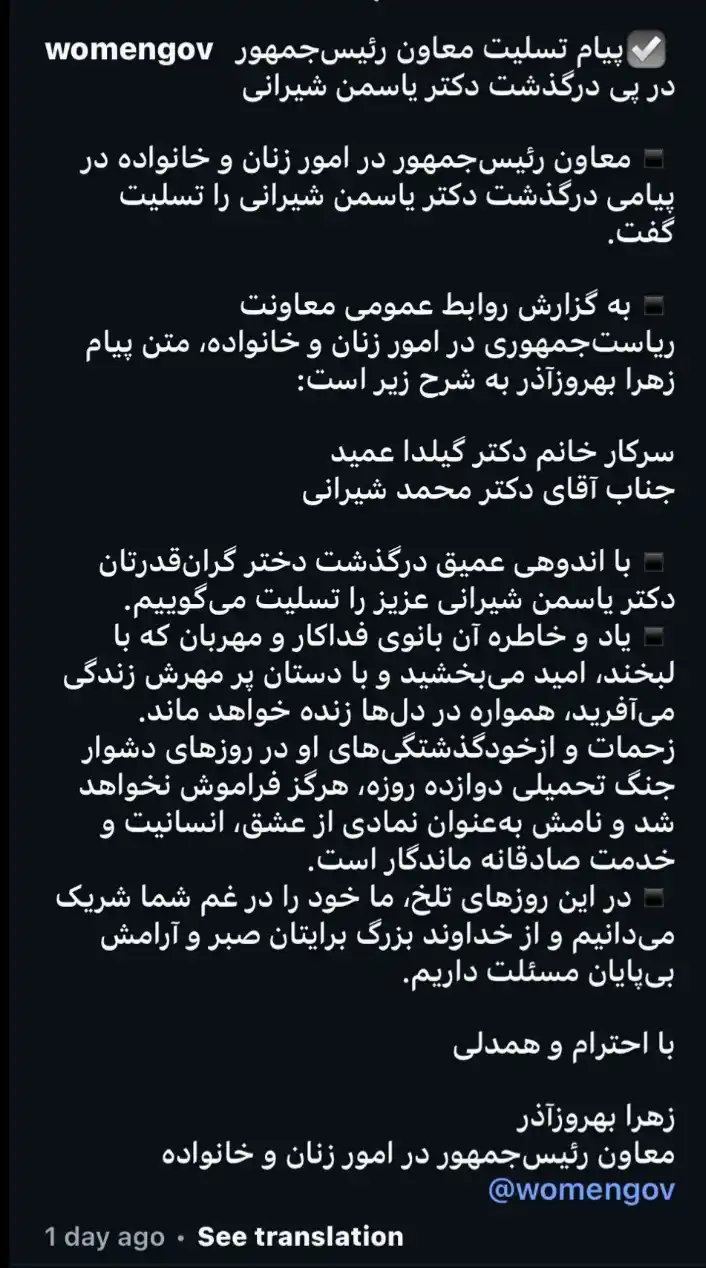
Task: See translation of the caption
Action: [300, 1237]
